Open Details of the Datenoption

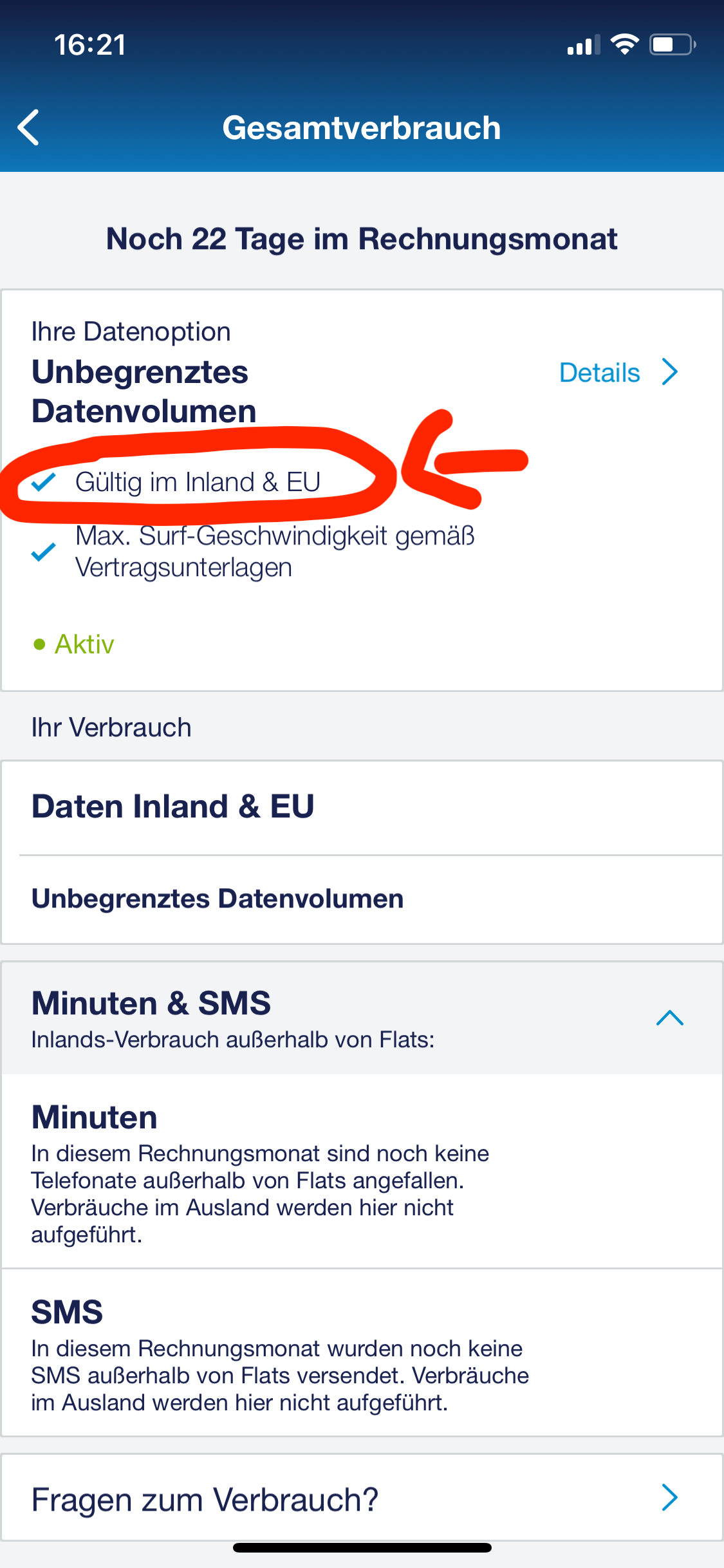618,372
